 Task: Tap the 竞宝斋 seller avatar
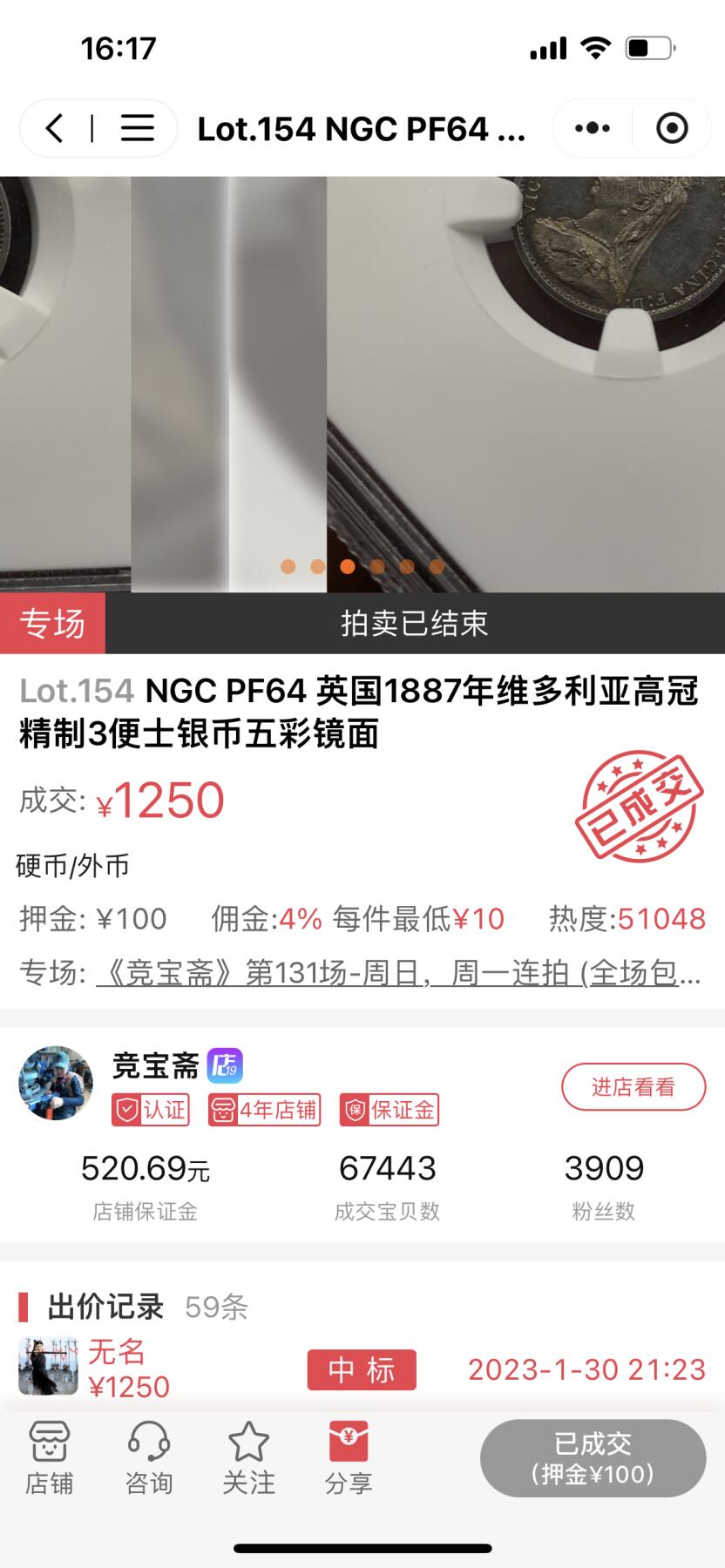(55, 1083)
